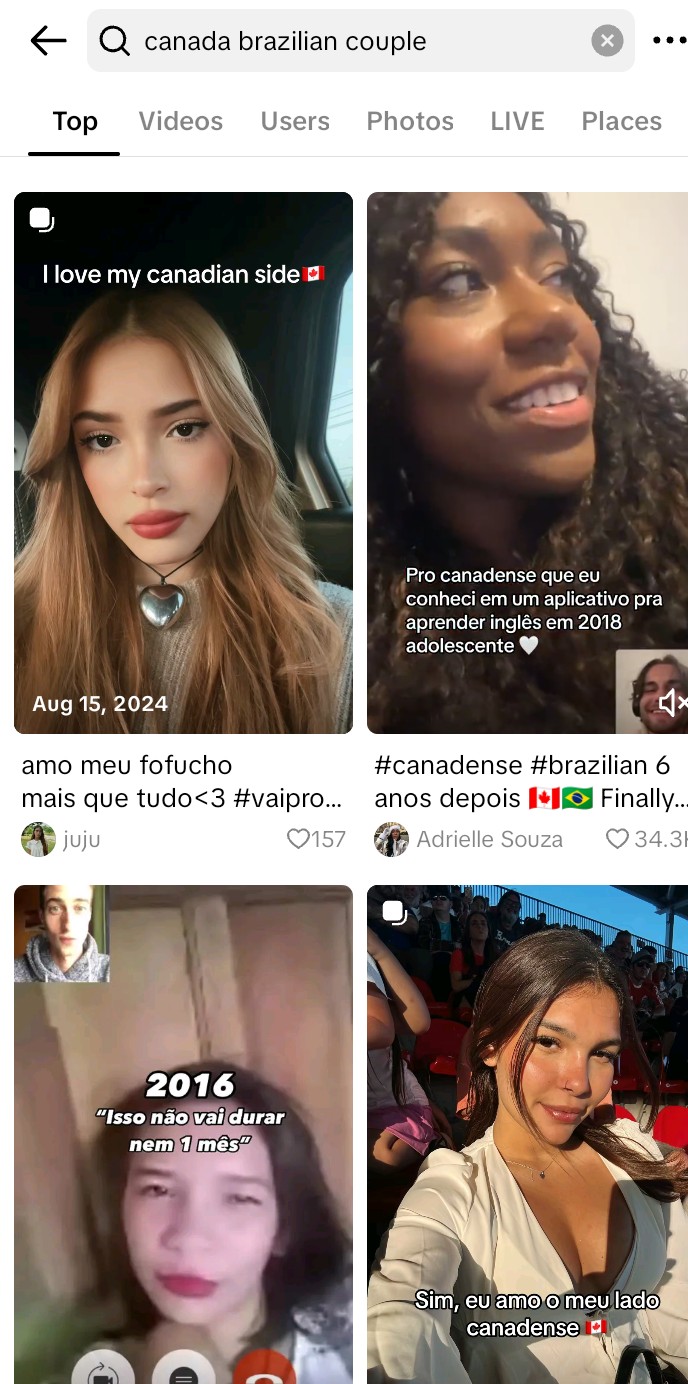Like Adrielle Souza's video
Viewport: 688px width, 1384px height.
(x=618, y=839)
